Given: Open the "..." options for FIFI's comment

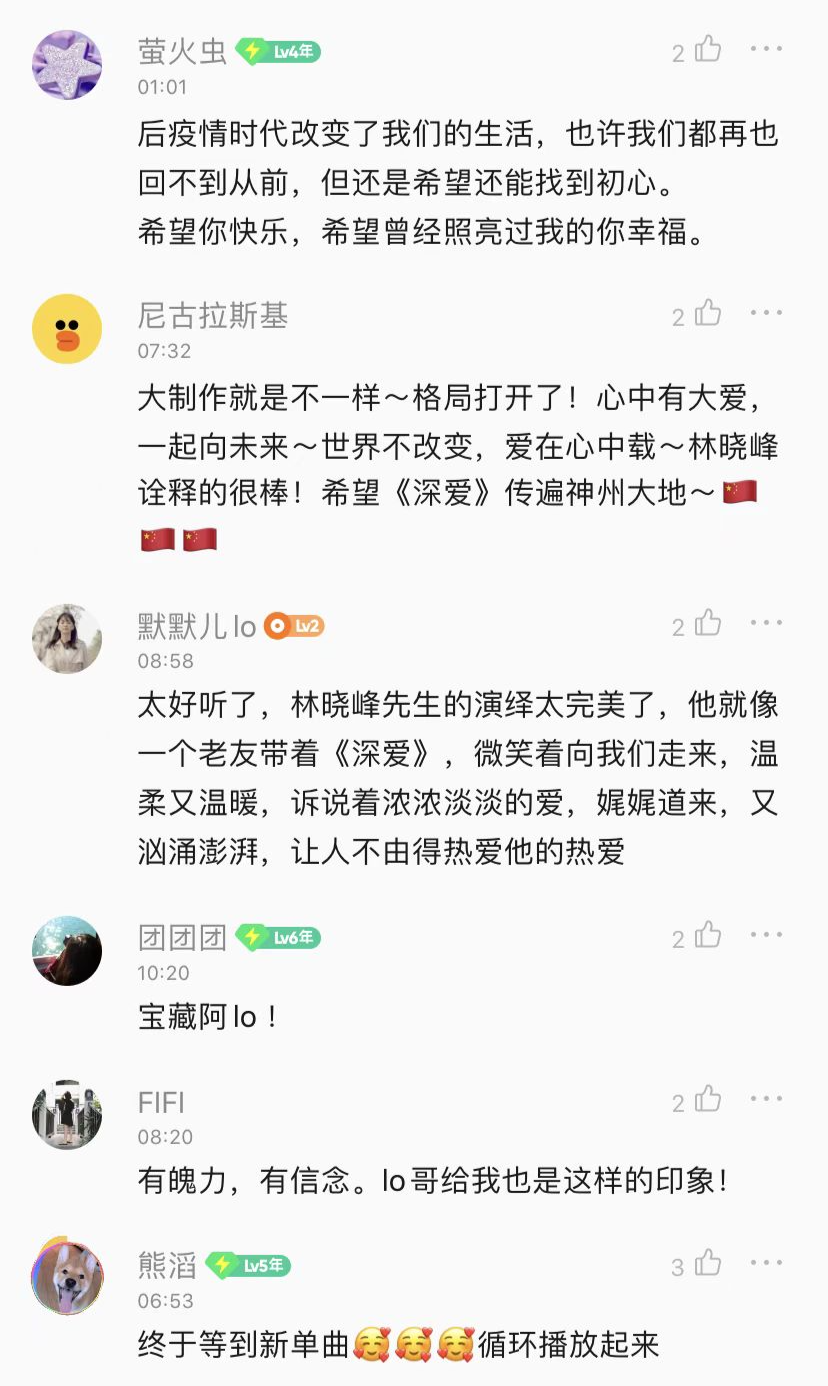Looking at the screenshot, I should (x=765, y=1098).
